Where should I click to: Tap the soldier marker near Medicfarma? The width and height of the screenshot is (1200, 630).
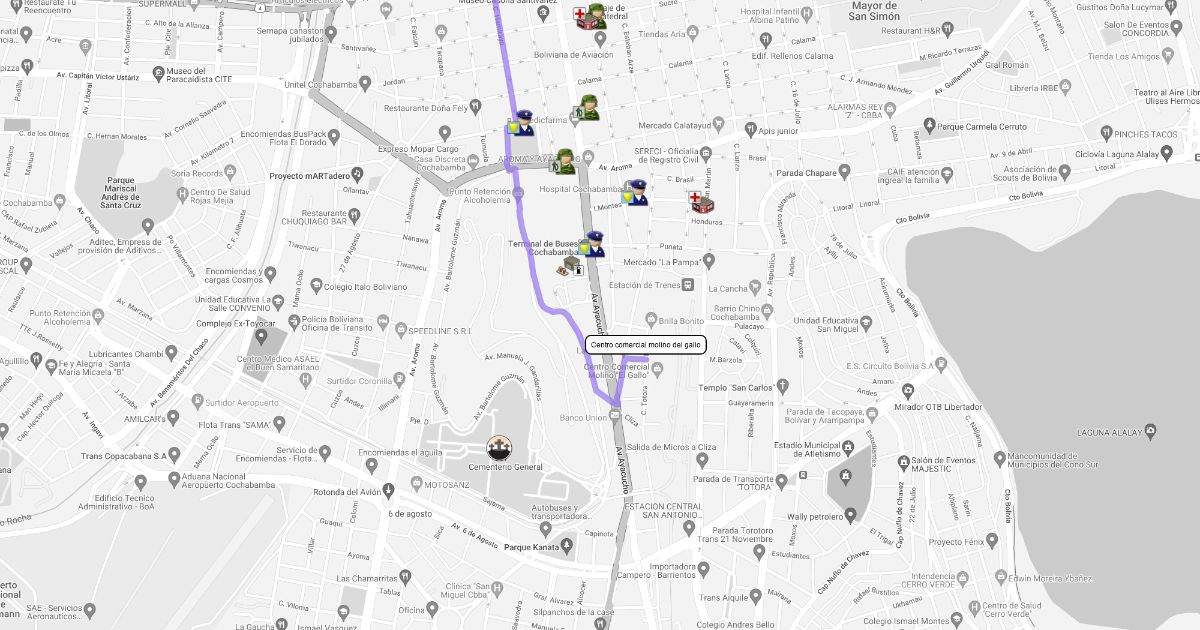tap(588, 108)
